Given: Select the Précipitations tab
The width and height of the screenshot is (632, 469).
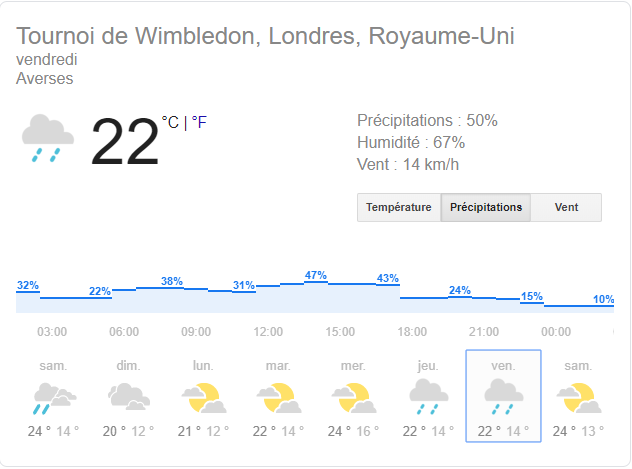Looking at the screenshot, I should tap(486, 207).
